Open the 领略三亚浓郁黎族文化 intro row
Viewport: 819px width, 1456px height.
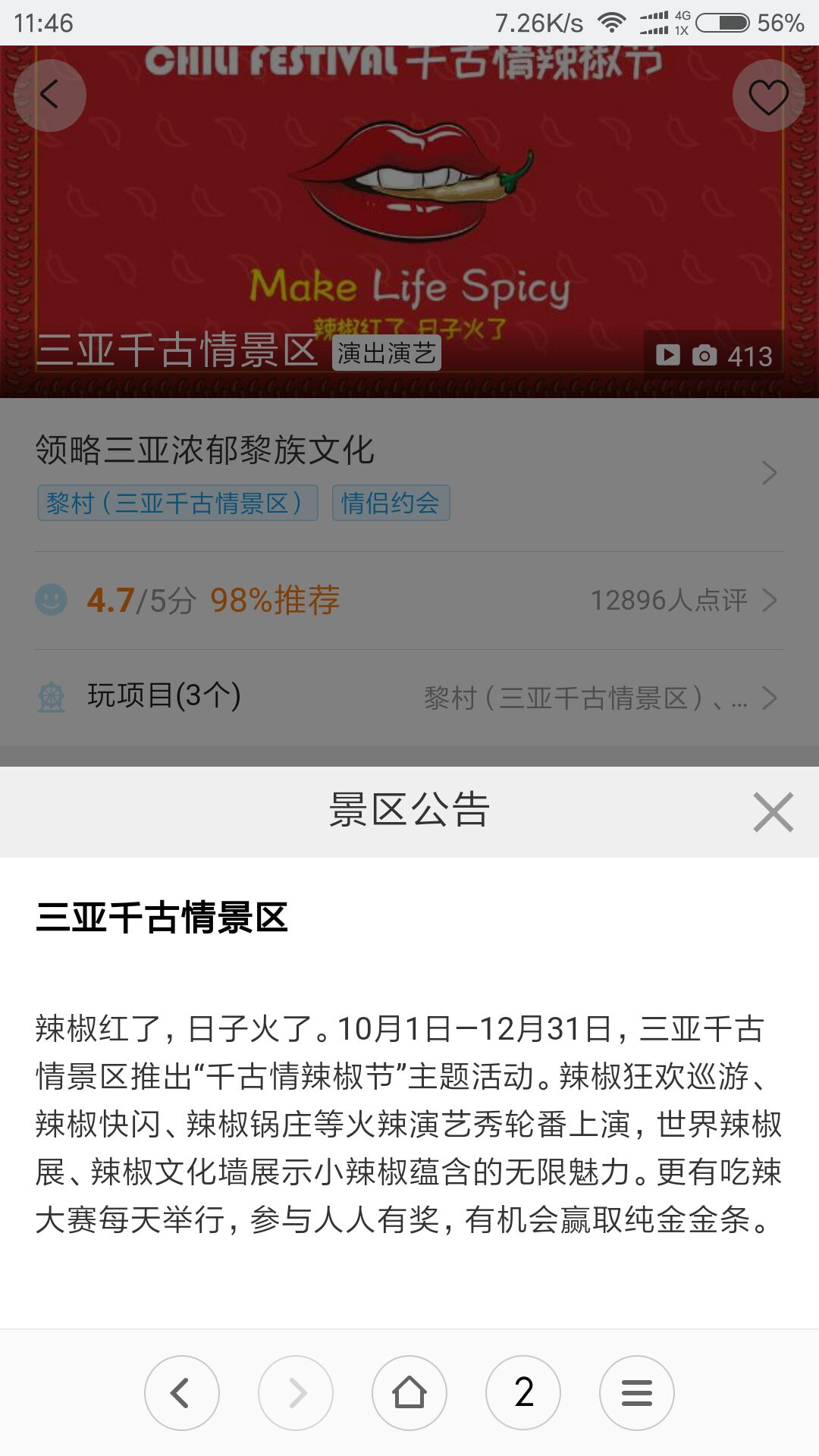409,473
